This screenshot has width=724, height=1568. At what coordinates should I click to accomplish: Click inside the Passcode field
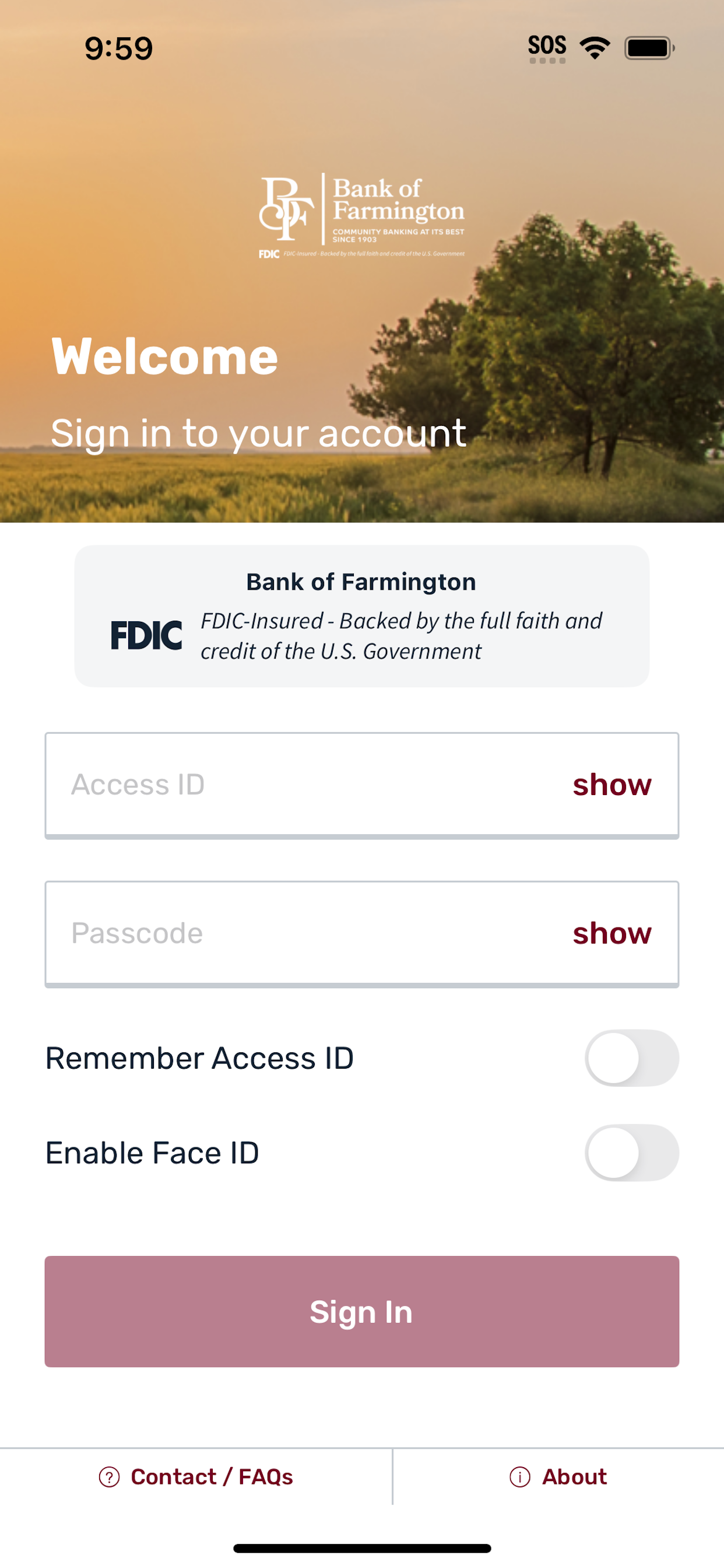(x=274, y=933)
